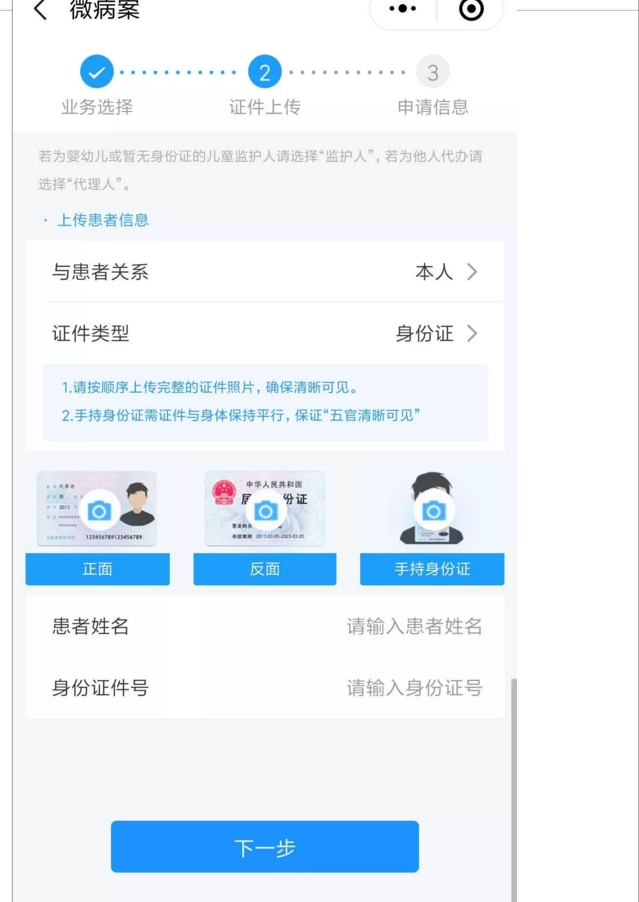The width and height of the screenshot is (639, 902).
Task: Tap 下一步 to continue
Action: pyautogui.click(x=265, y=847)
